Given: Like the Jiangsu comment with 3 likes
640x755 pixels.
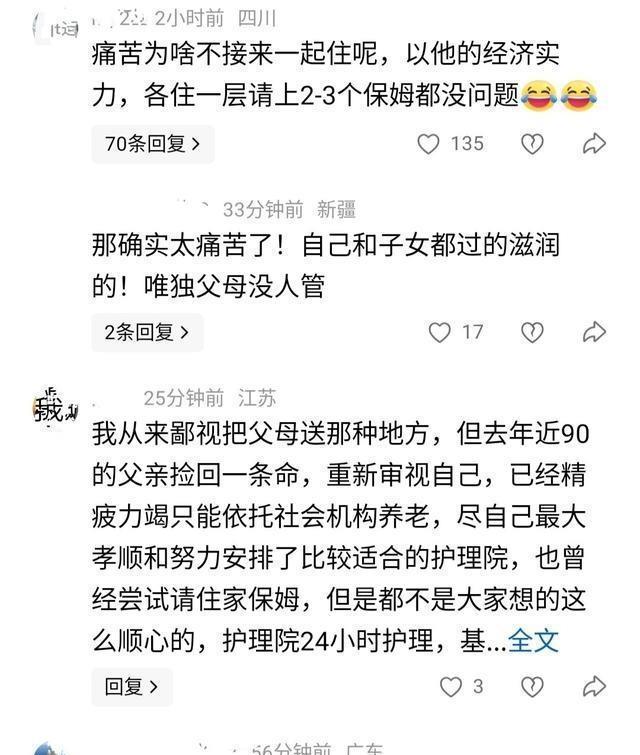Looking at the screenshot, I should pos(451,687).
